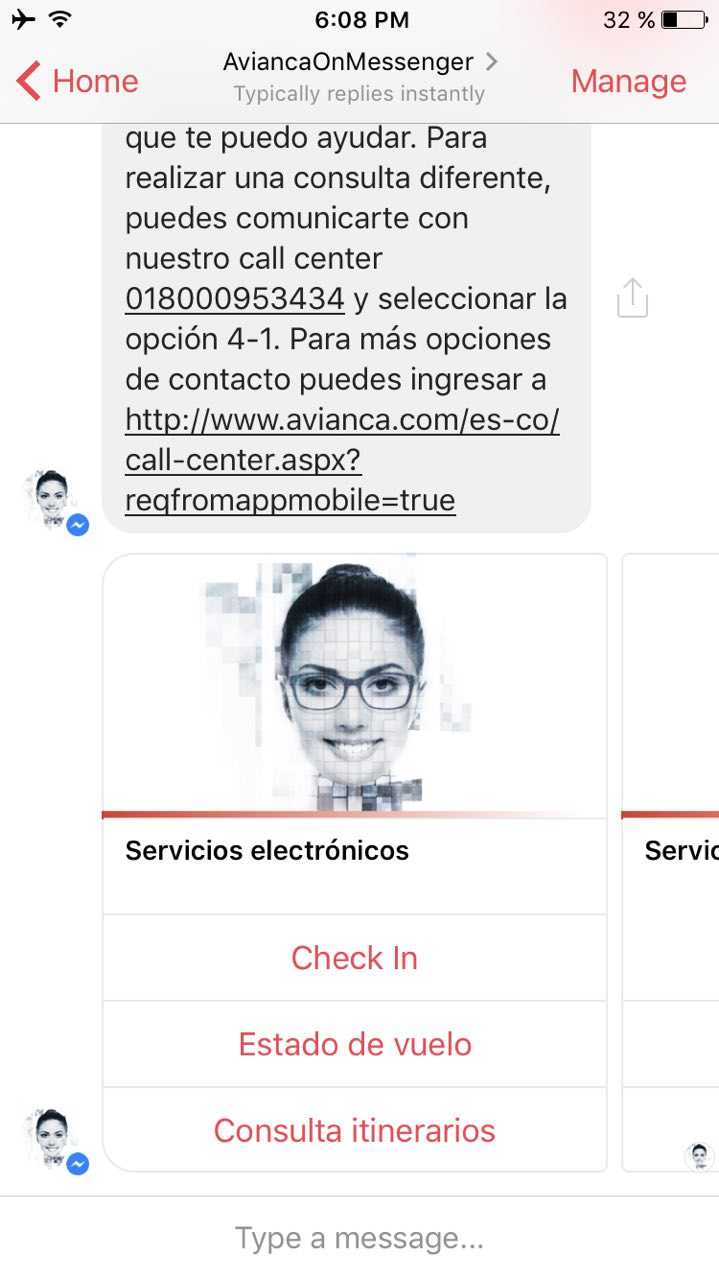Tap the Type a message field

coord(359,1239)
